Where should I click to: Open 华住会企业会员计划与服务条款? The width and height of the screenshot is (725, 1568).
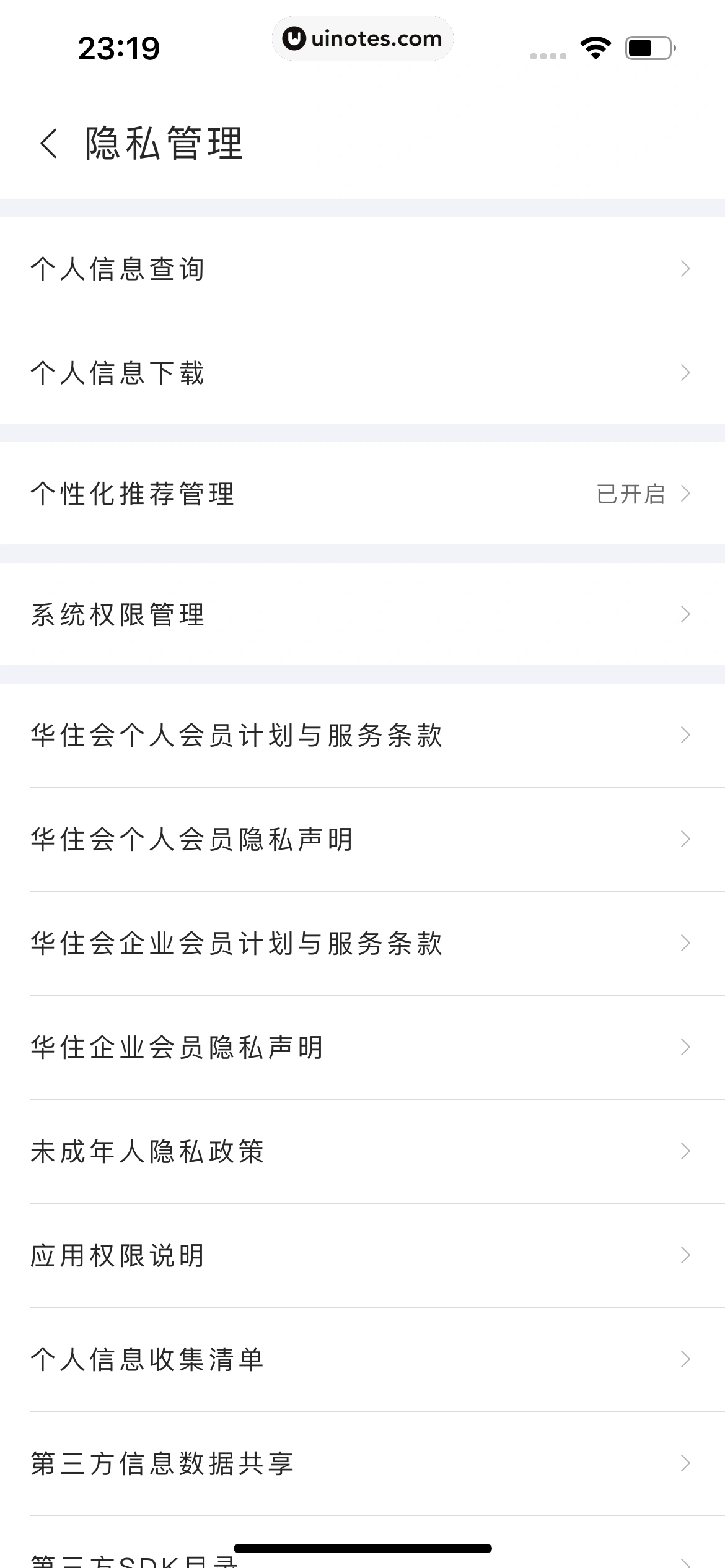[362, 943]
